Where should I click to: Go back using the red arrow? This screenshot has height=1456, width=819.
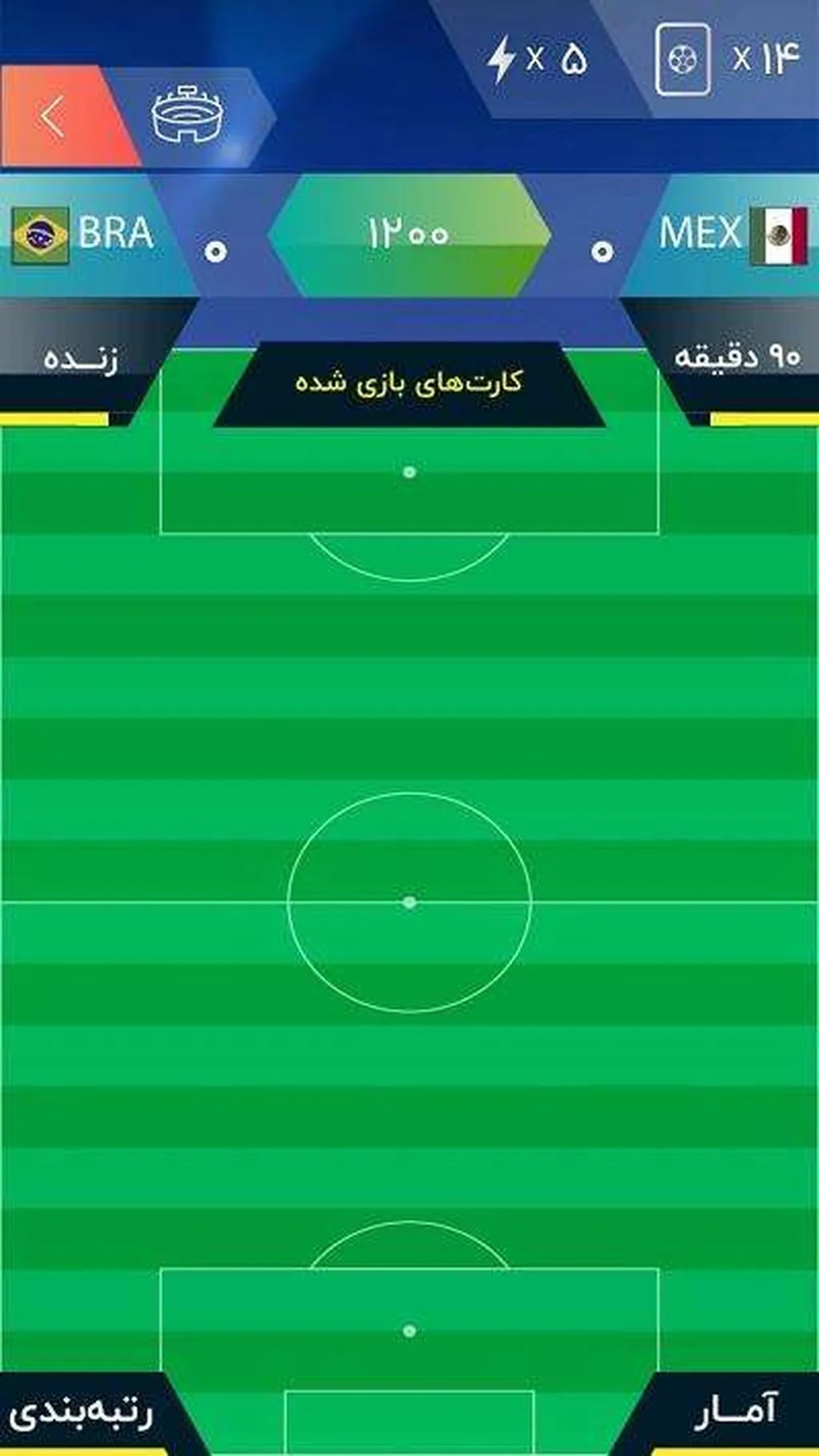54,117
